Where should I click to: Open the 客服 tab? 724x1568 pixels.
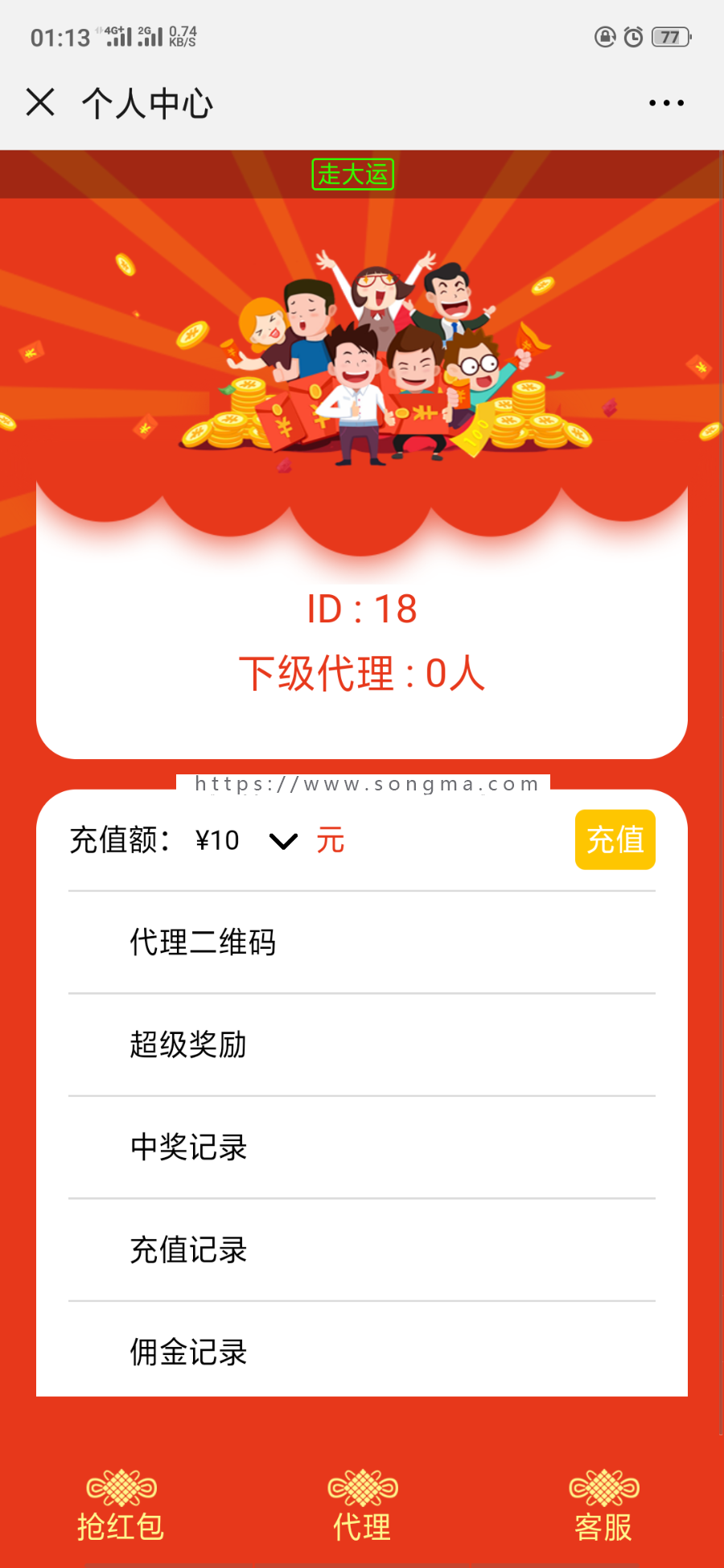(x=603, y=1508)
